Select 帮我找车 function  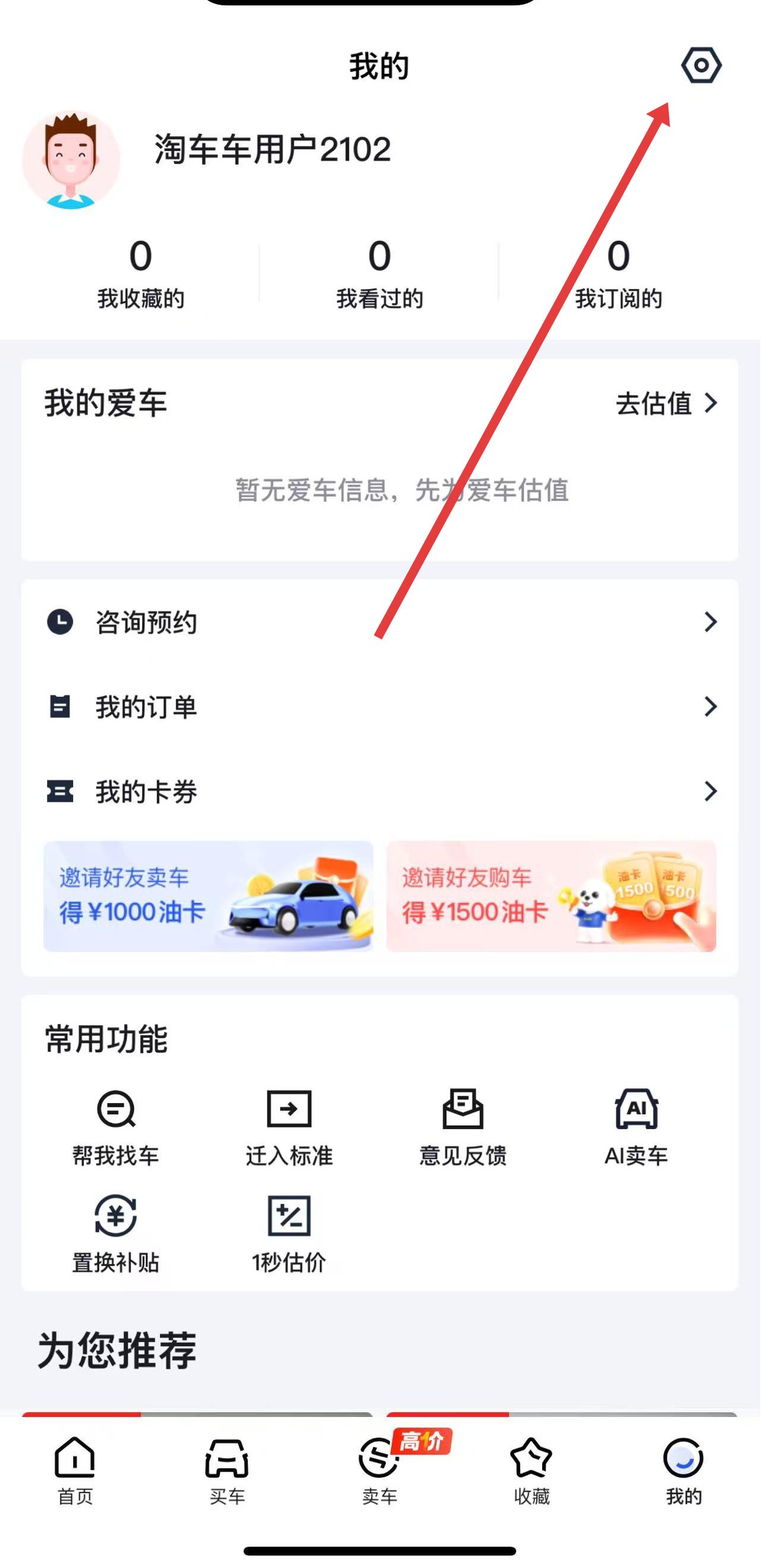coord(116,1127)
